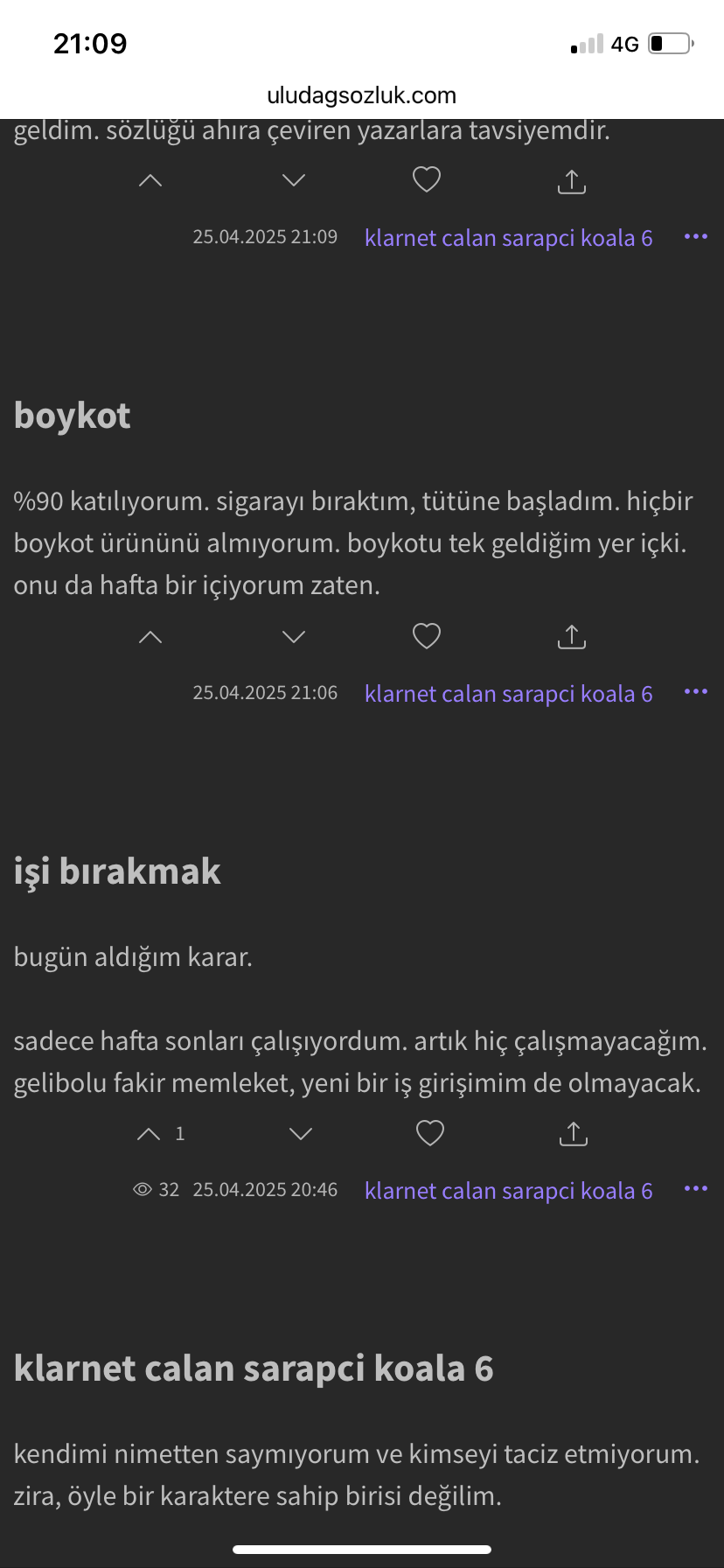724x1568 pixels.
Task: Share the işi bırakmak entry
Action: tap(574, 1133)
